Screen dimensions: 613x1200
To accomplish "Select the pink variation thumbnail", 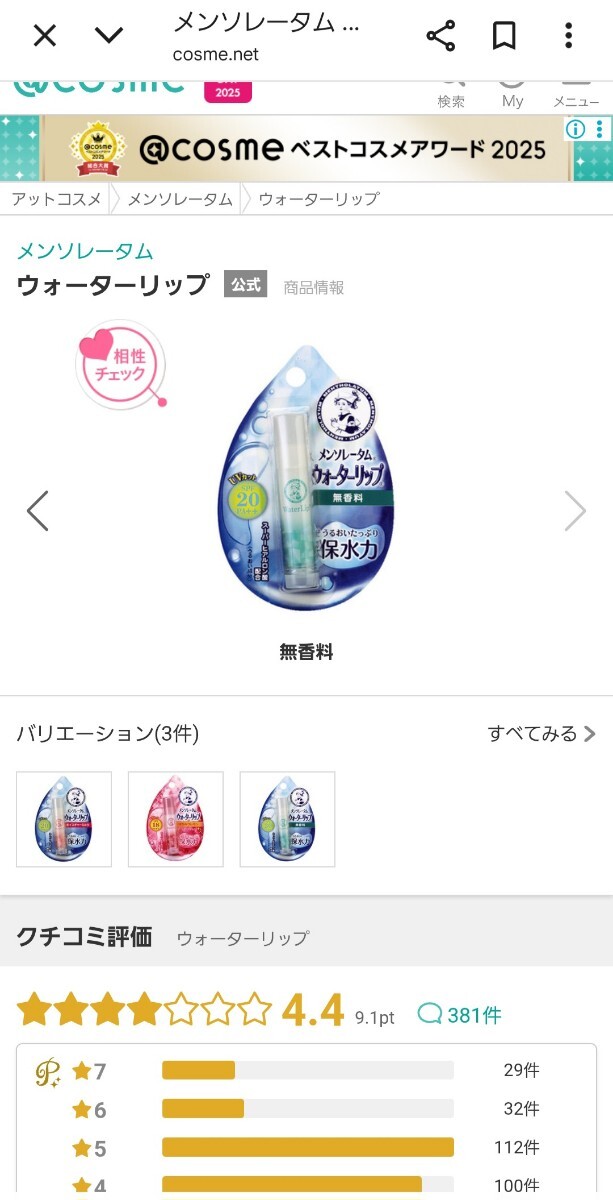I will (x=176, y=819).
